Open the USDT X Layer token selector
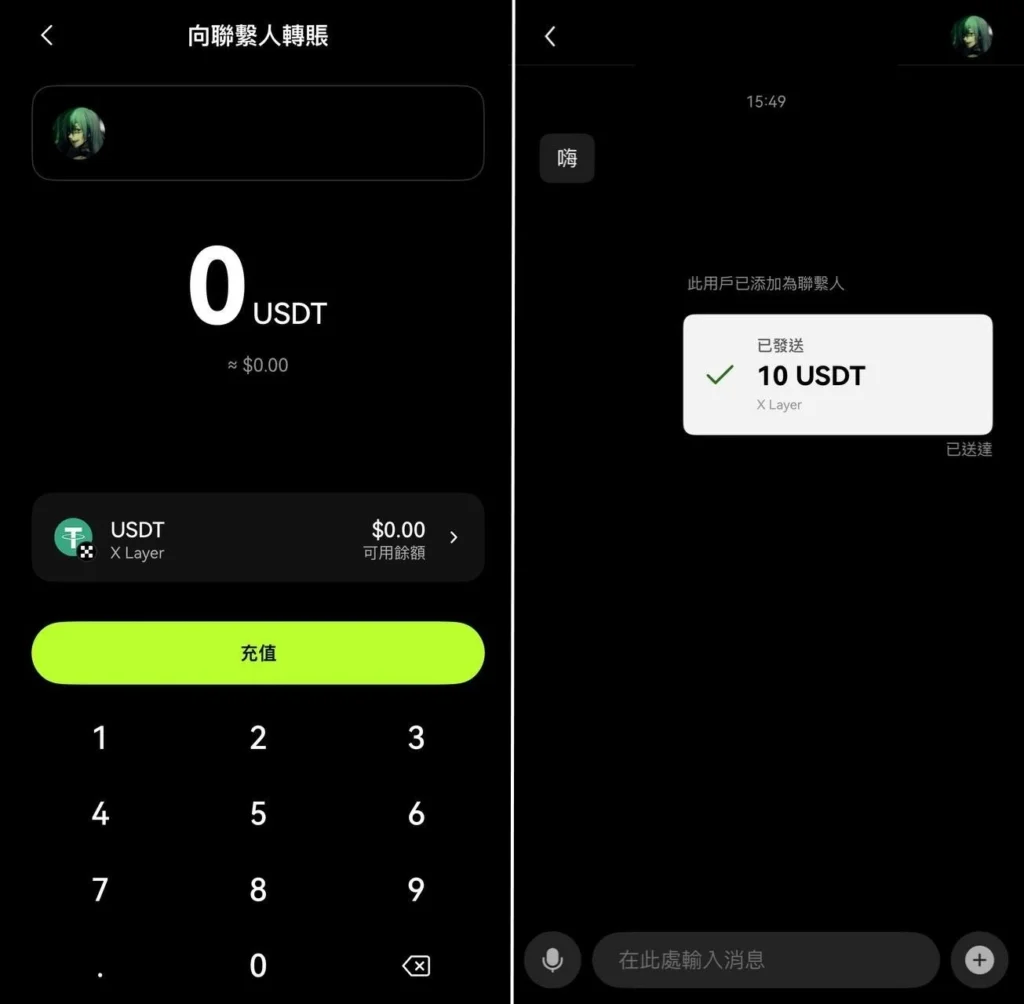Screen dimensions: 1024x1004 (258, 538)
